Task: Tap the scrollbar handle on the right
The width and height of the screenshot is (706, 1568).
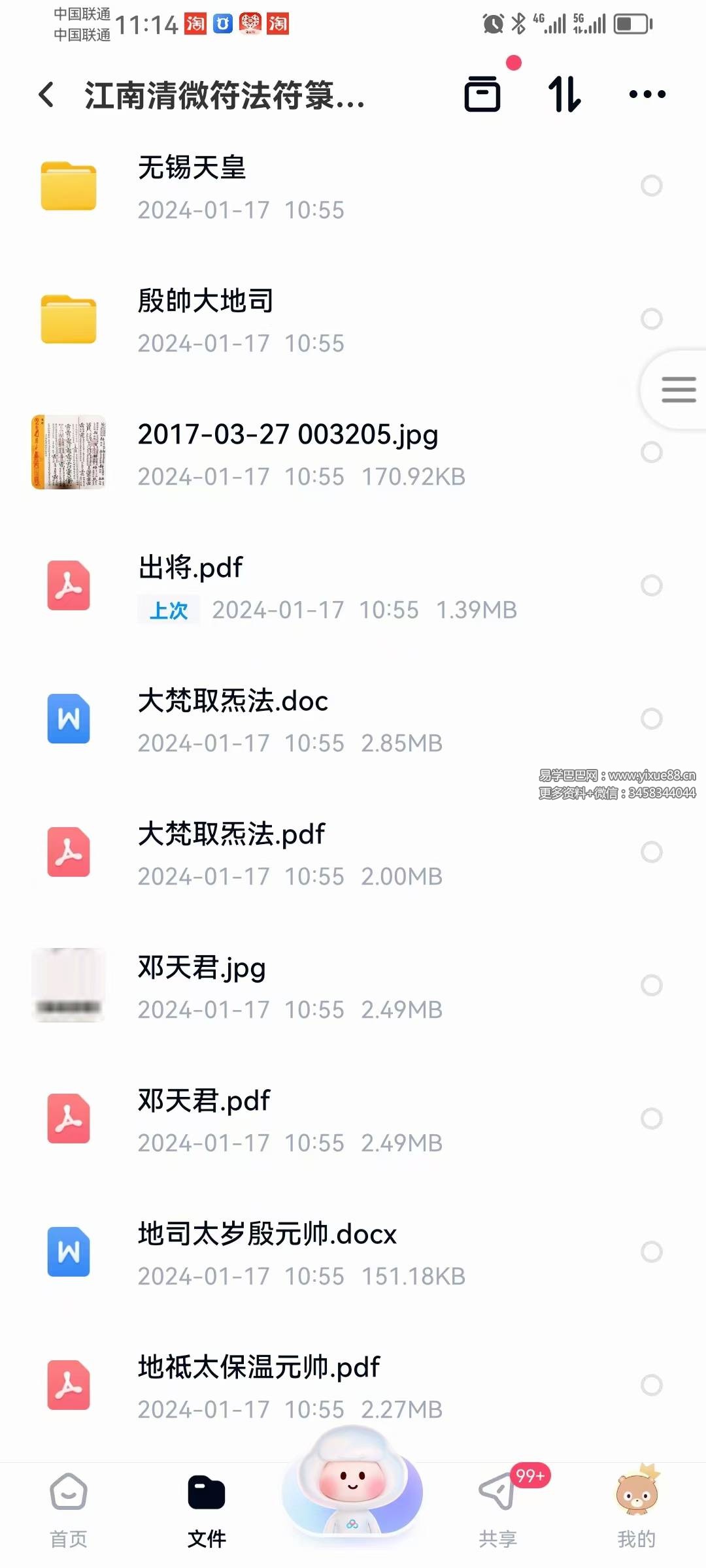Action: point(678,389)
